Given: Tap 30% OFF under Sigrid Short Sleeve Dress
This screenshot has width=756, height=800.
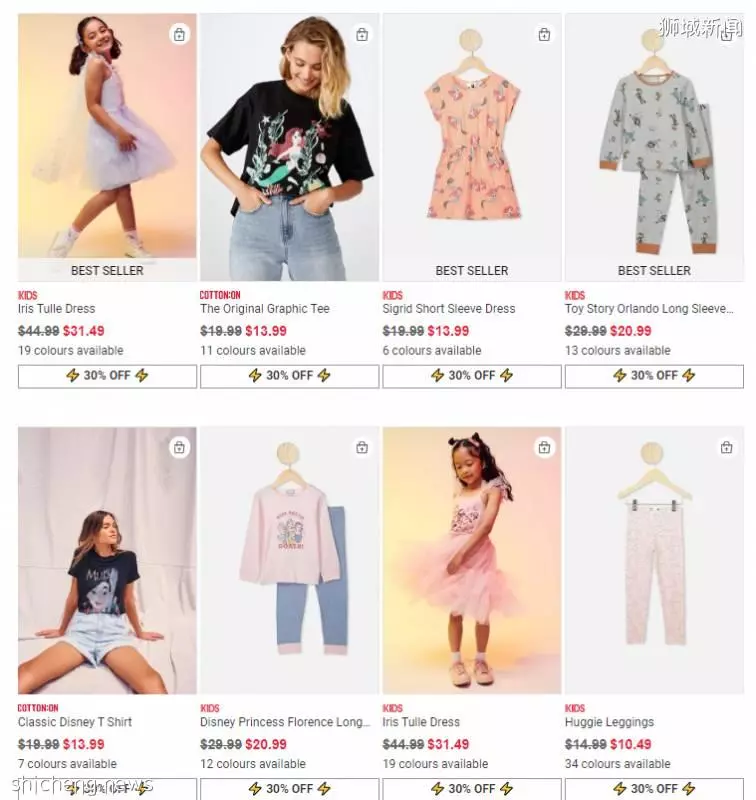Looking at the screenshot, I should coord(471,376).
